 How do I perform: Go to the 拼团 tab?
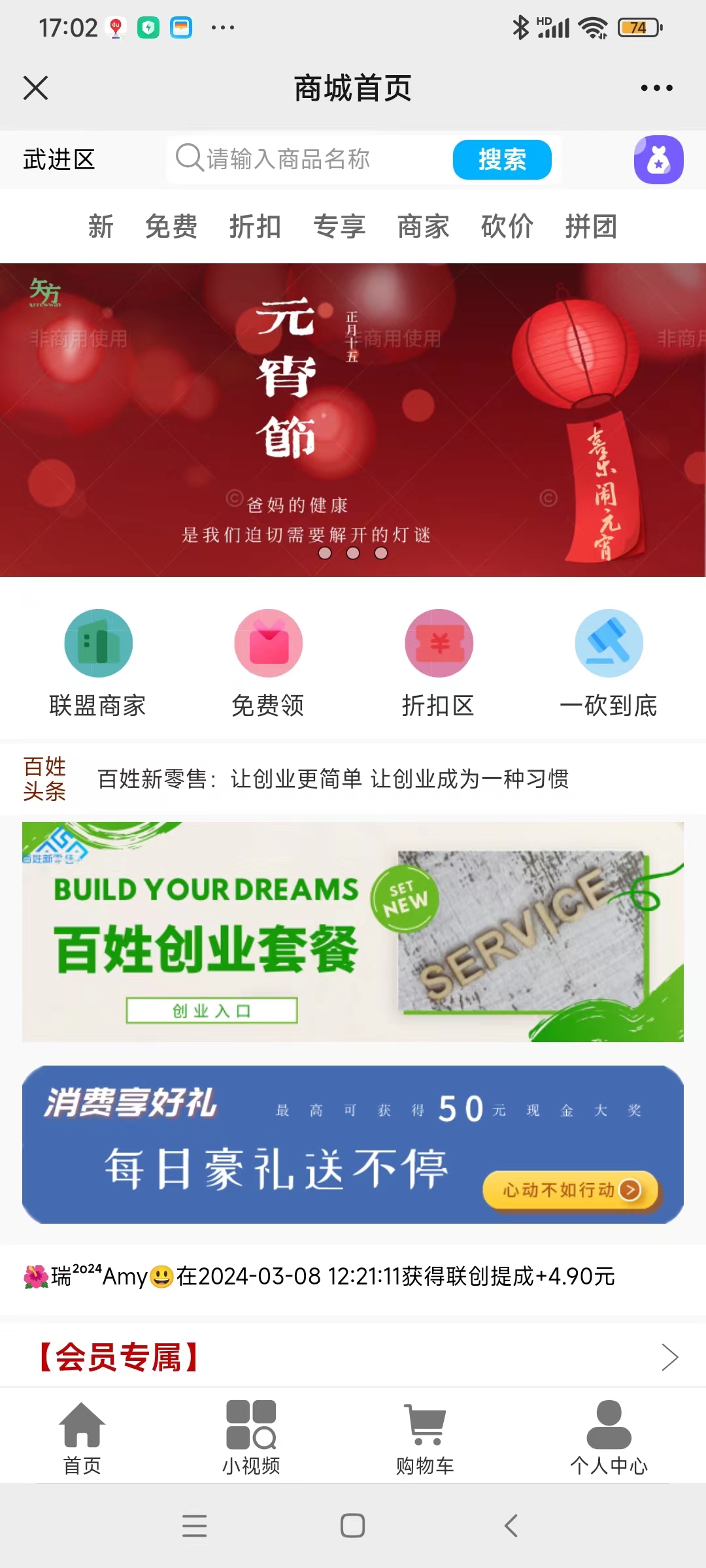(591, 227)
